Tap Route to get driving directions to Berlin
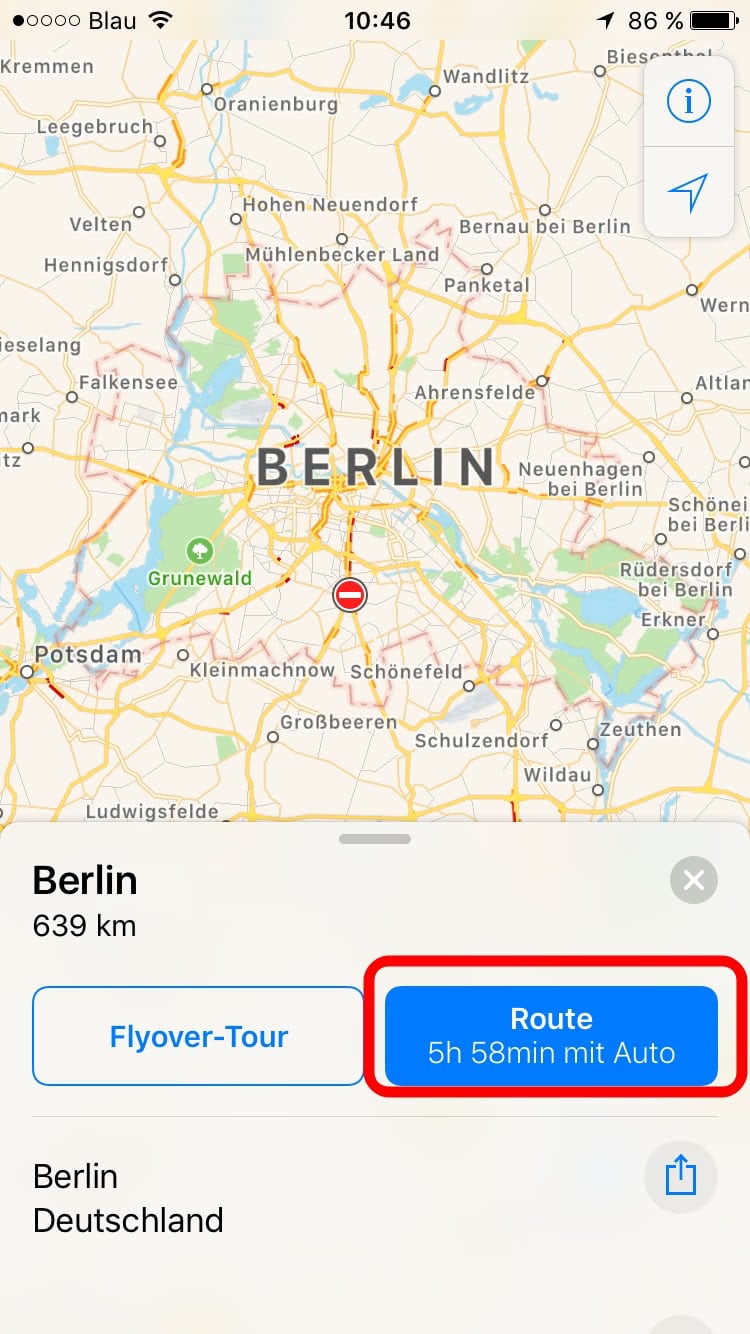 (x=551, y=1036)
